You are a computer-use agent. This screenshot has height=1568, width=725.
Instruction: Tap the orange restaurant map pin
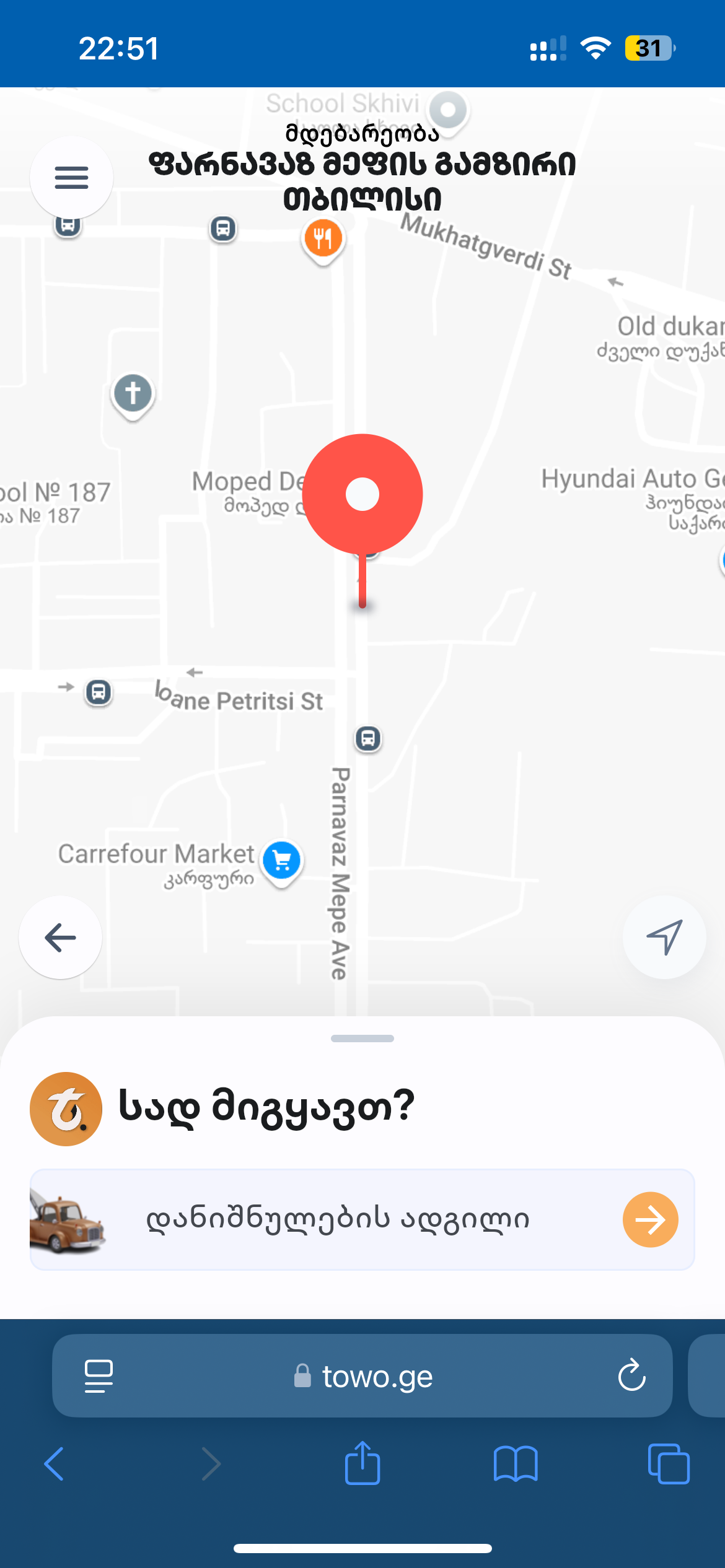(323, 238)
